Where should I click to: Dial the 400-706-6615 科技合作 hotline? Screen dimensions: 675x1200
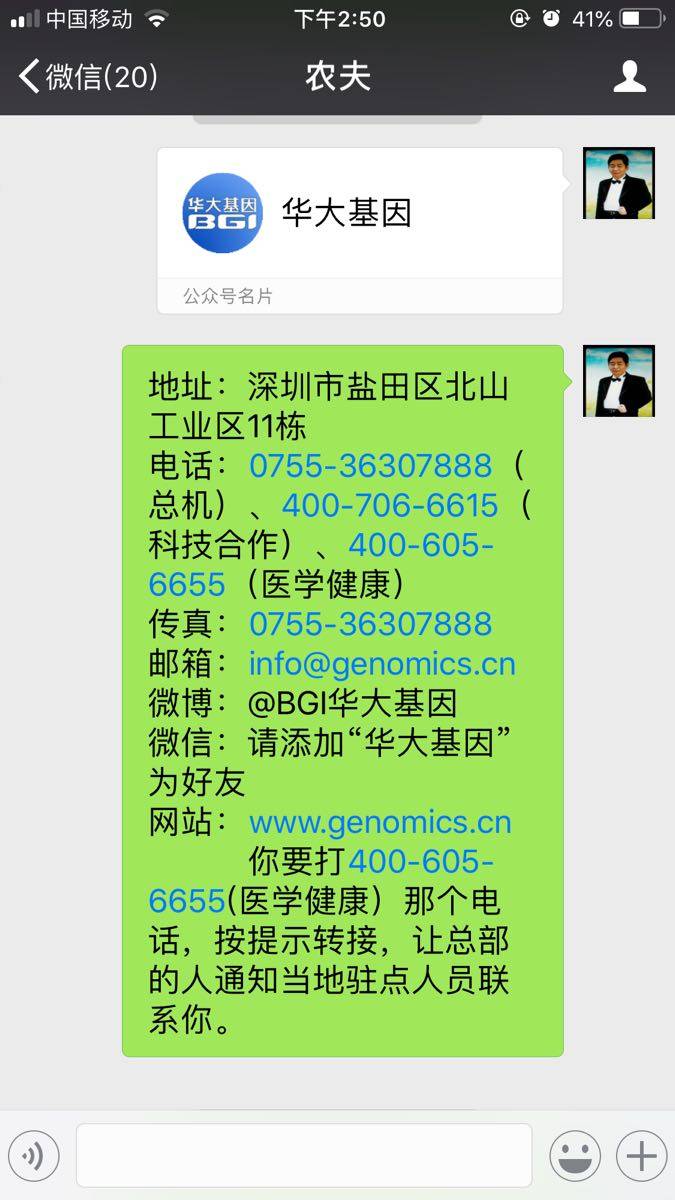389,506
